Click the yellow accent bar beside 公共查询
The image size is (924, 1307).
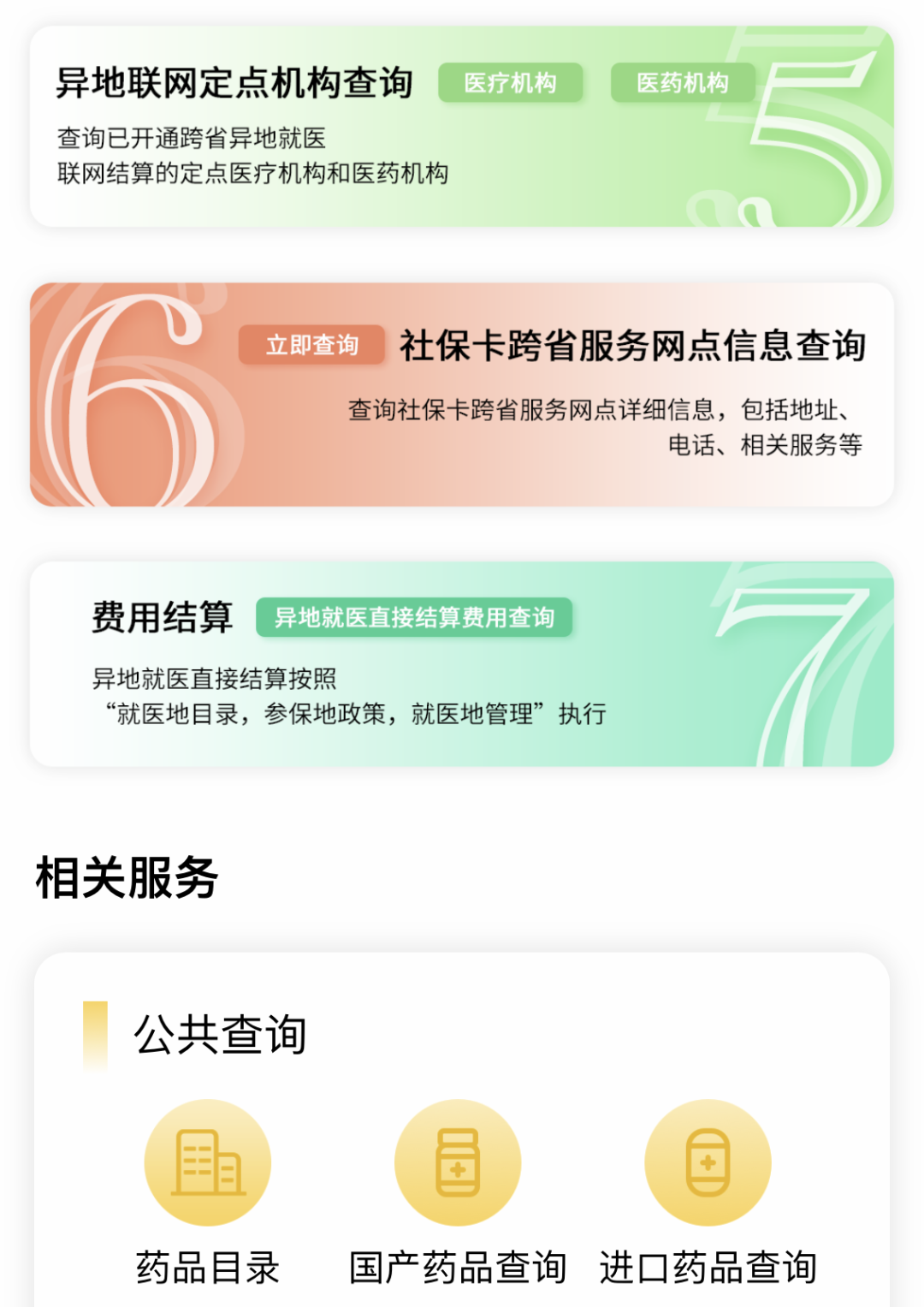click(94, 1033)
